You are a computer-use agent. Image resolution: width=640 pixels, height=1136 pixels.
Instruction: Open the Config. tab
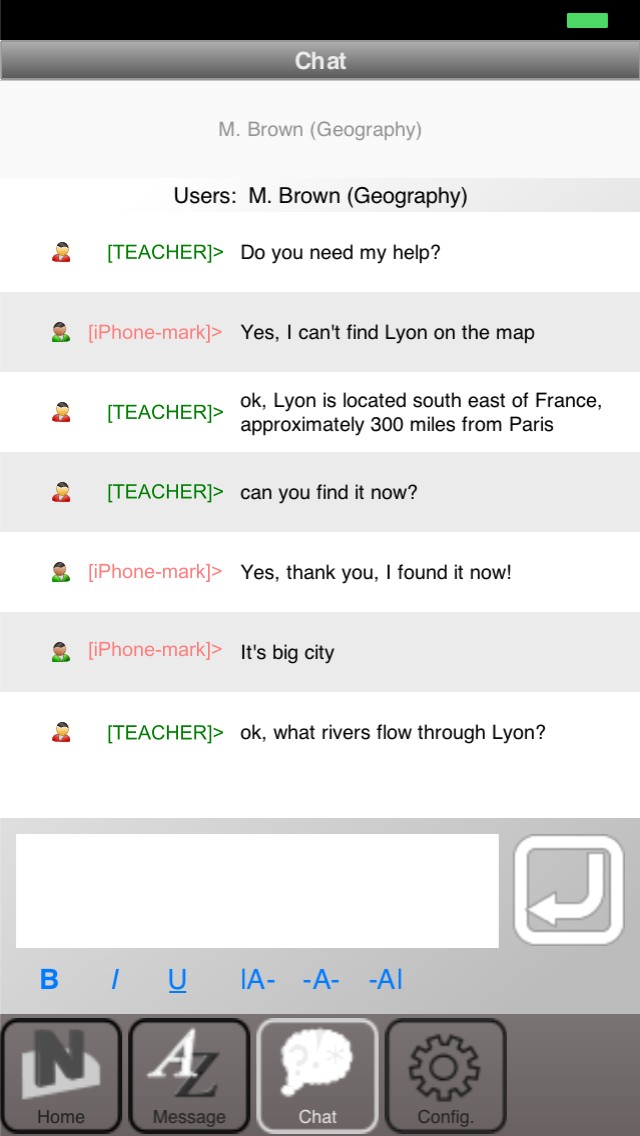445,1077
